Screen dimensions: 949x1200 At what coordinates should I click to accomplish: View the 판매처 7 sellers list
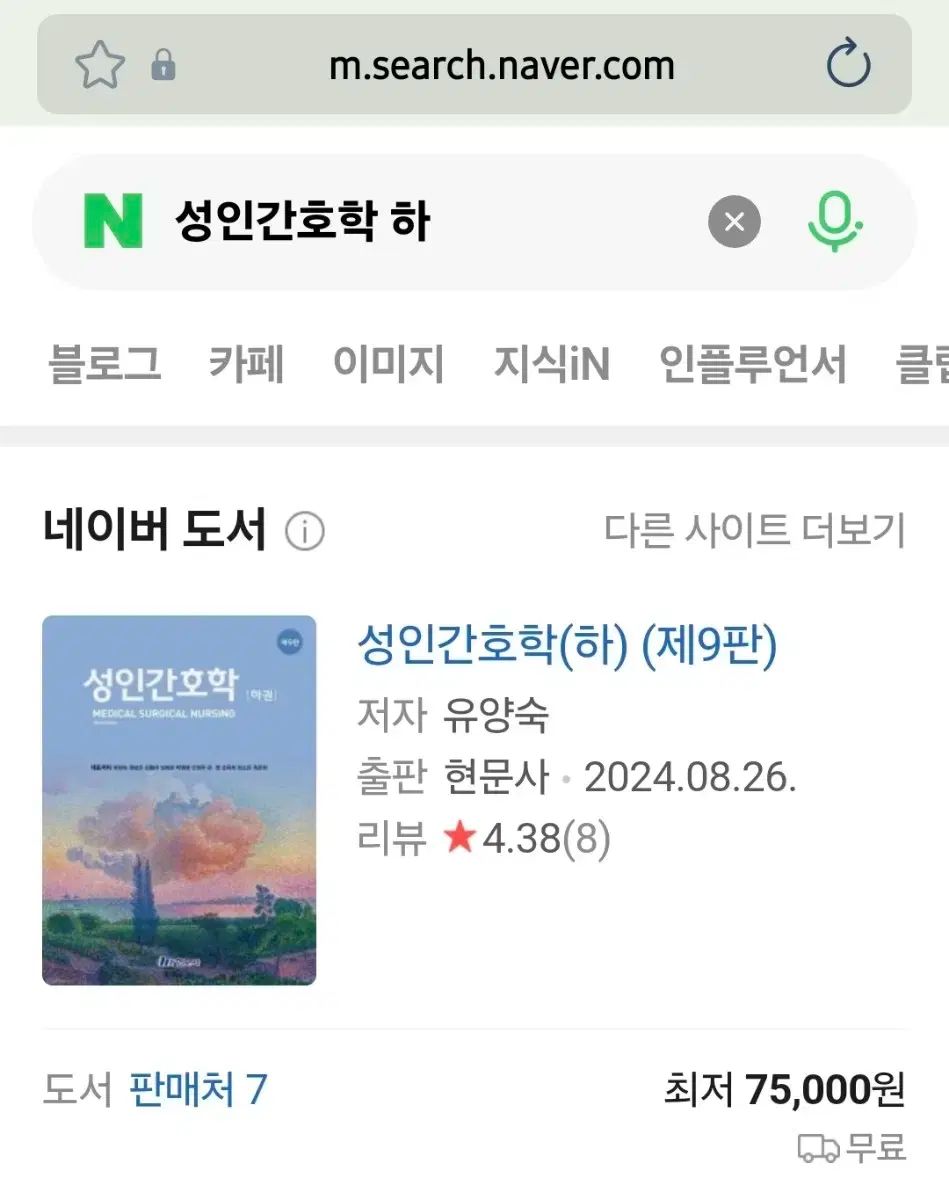[x=198, y=1089]
